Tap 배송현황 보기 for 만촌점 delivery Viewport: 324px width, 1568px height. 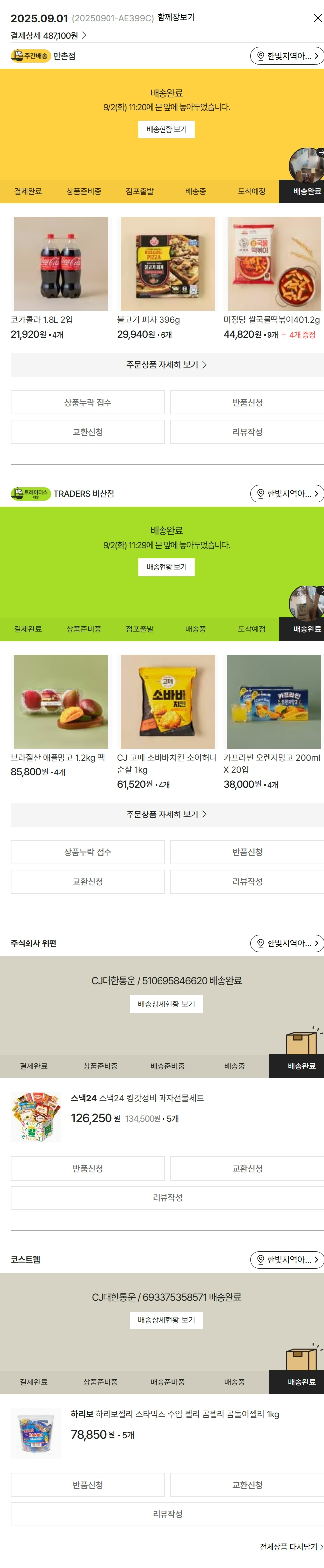point(166,129)
